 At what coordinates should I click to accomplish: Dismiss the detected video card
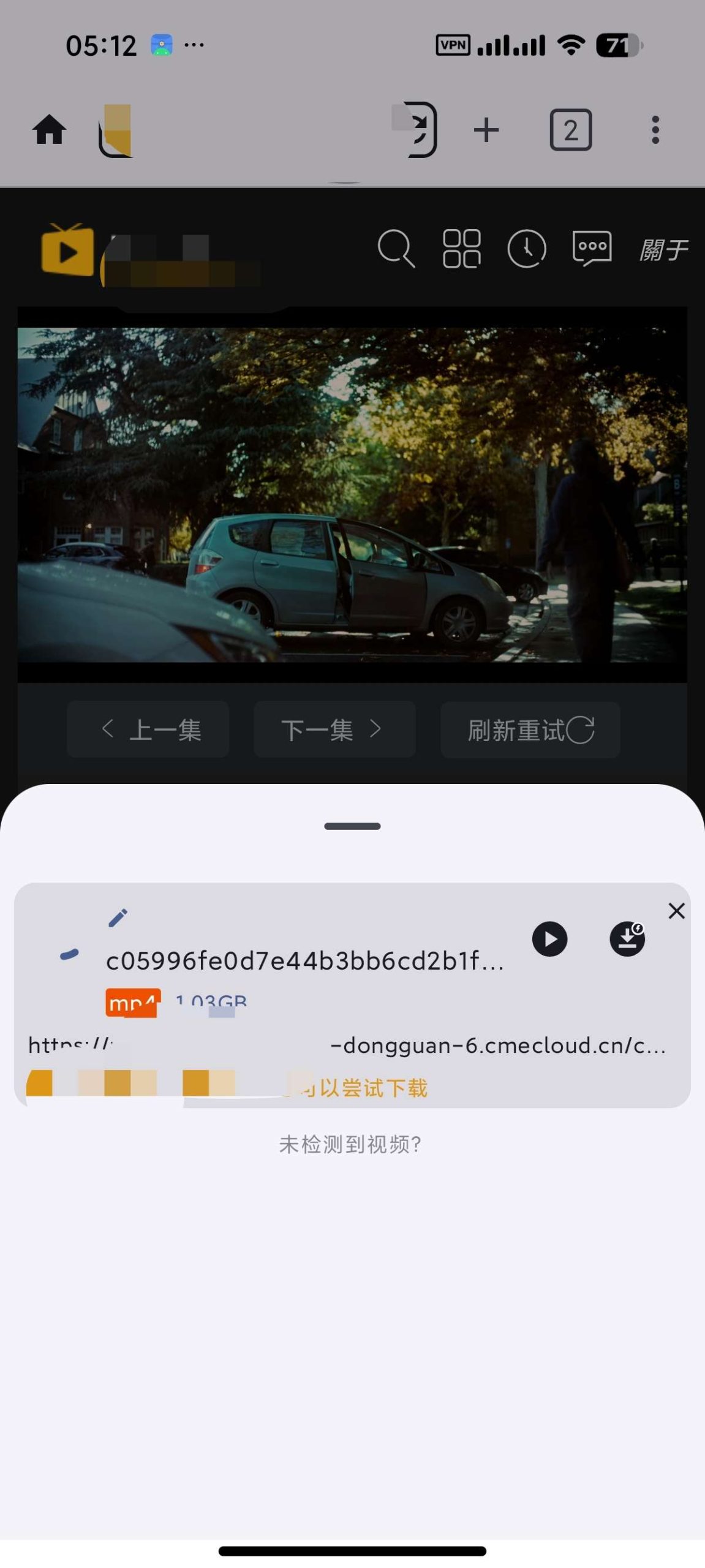click(x=676, y=911)
